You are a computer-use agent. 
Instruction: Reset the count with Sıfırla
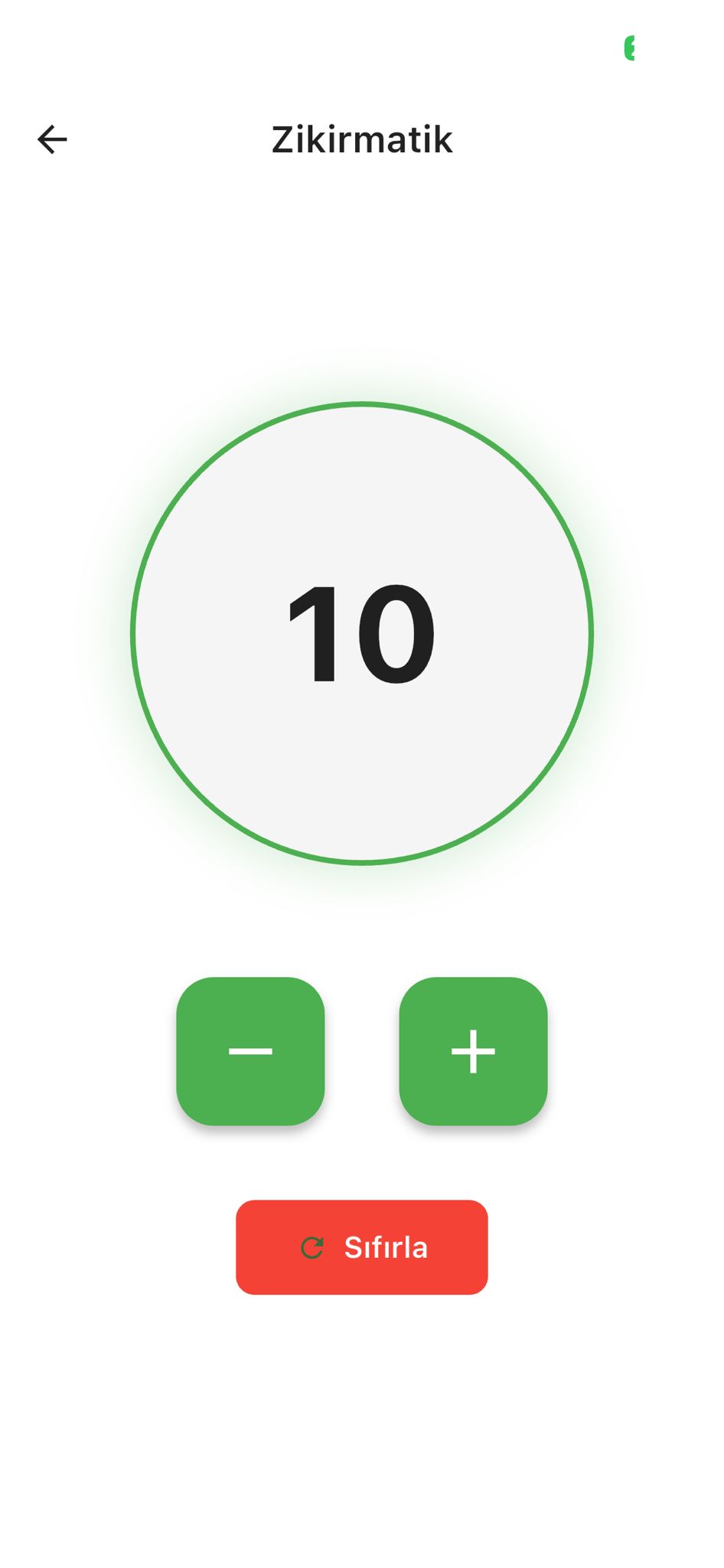[362, 1246]
